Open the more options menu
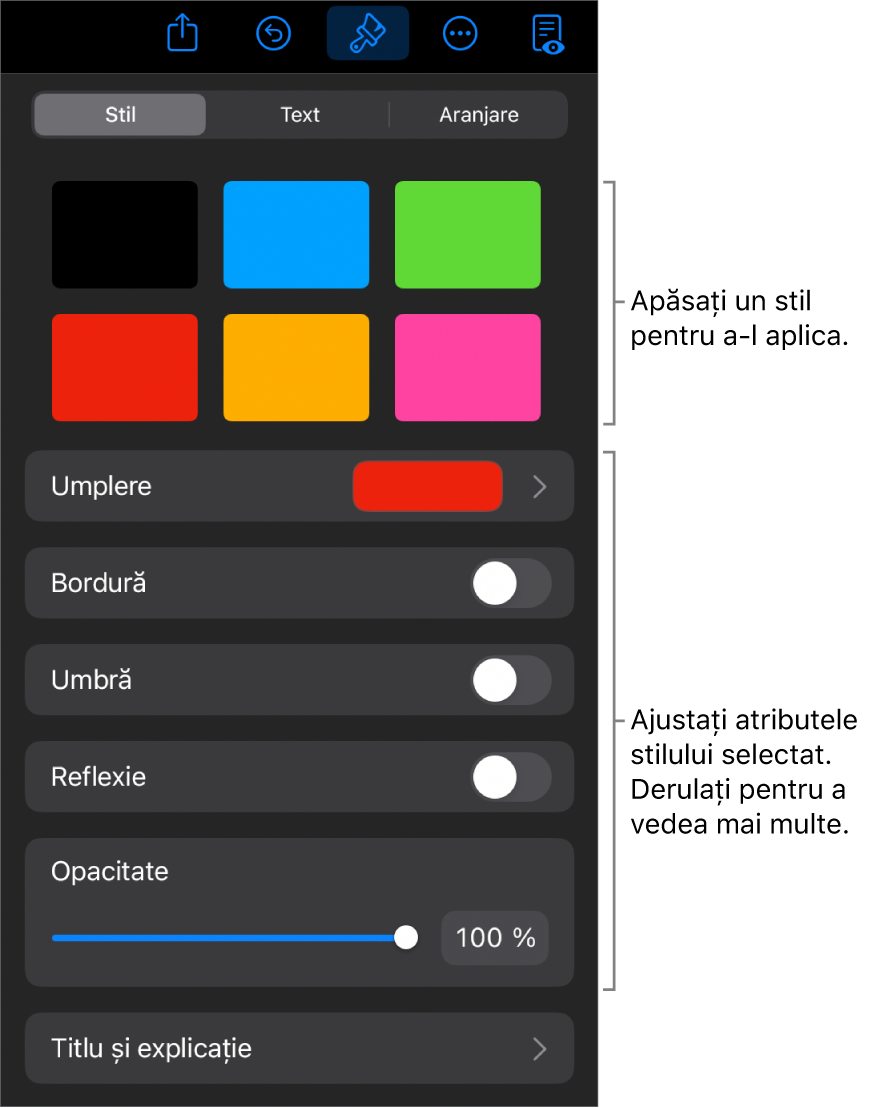Viewport: 881px width, 1108px height. (459, 34)
